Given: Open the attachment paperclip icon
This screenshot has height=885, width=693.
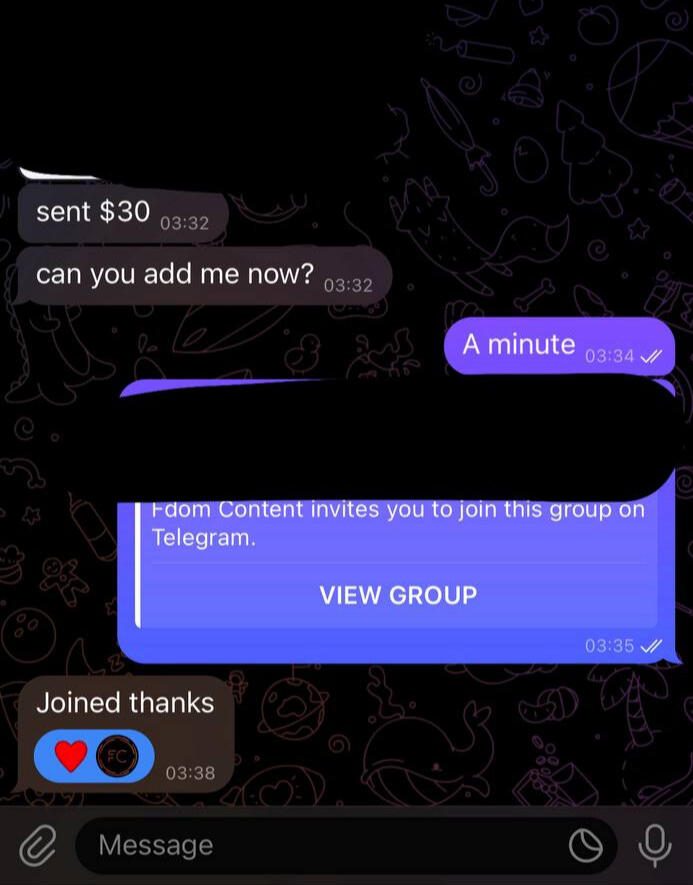Looking at the screenshot, I should [37, 846].
